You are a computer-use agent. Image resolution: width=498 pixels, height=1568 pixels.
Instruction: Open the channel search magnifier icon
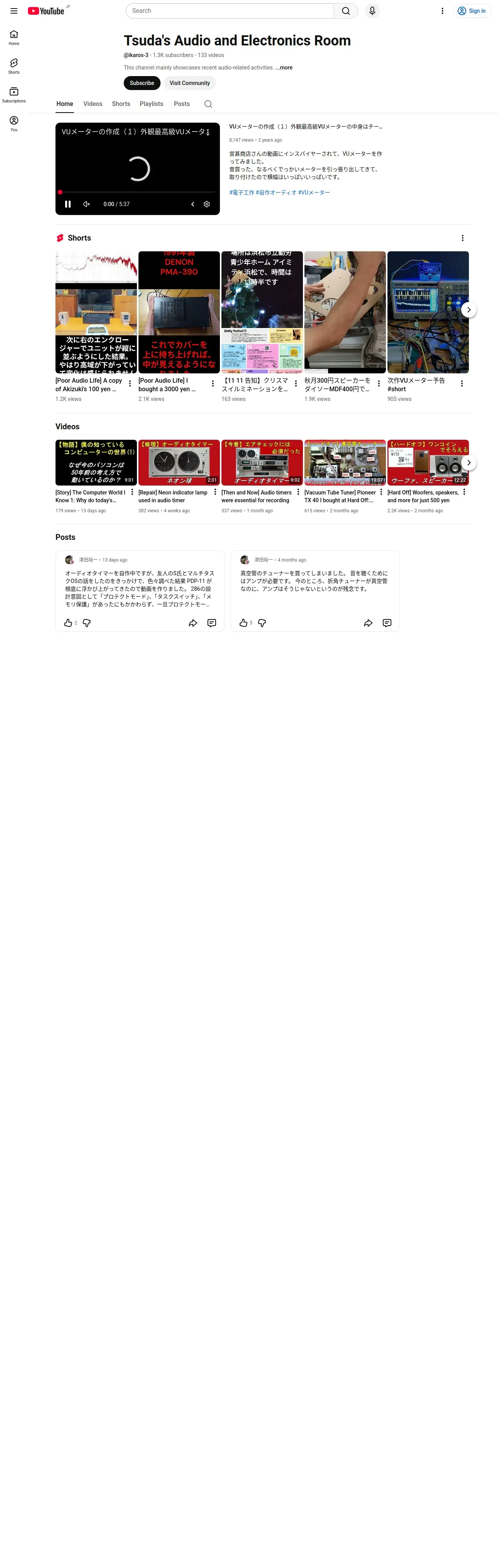208,104
